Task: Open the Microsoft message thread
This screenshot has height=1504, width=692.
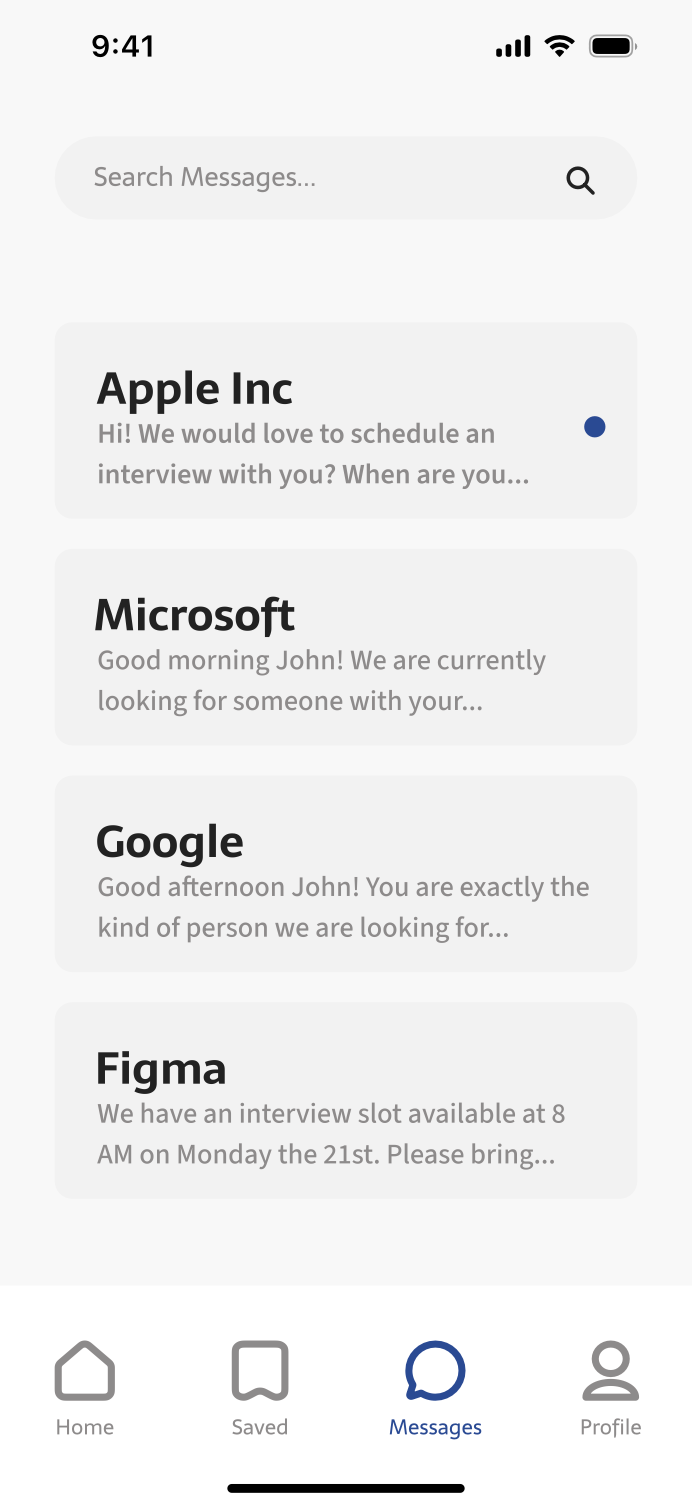Action: tap(345, 647)
